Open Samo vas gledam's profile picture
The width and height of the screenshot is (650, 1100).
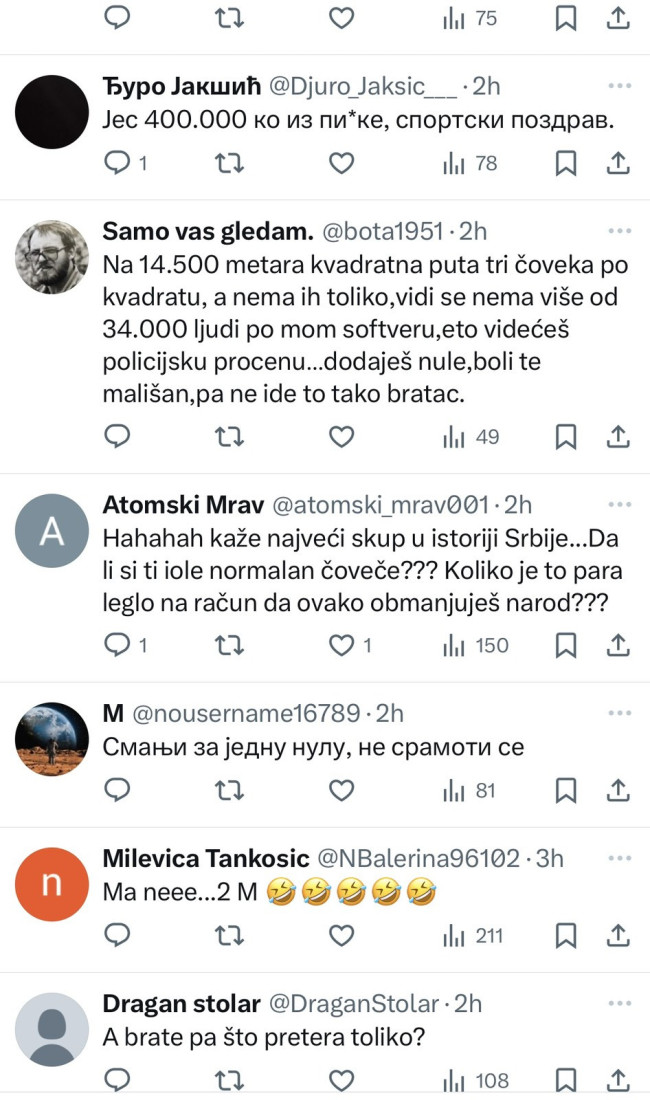[x=53, y=257]
